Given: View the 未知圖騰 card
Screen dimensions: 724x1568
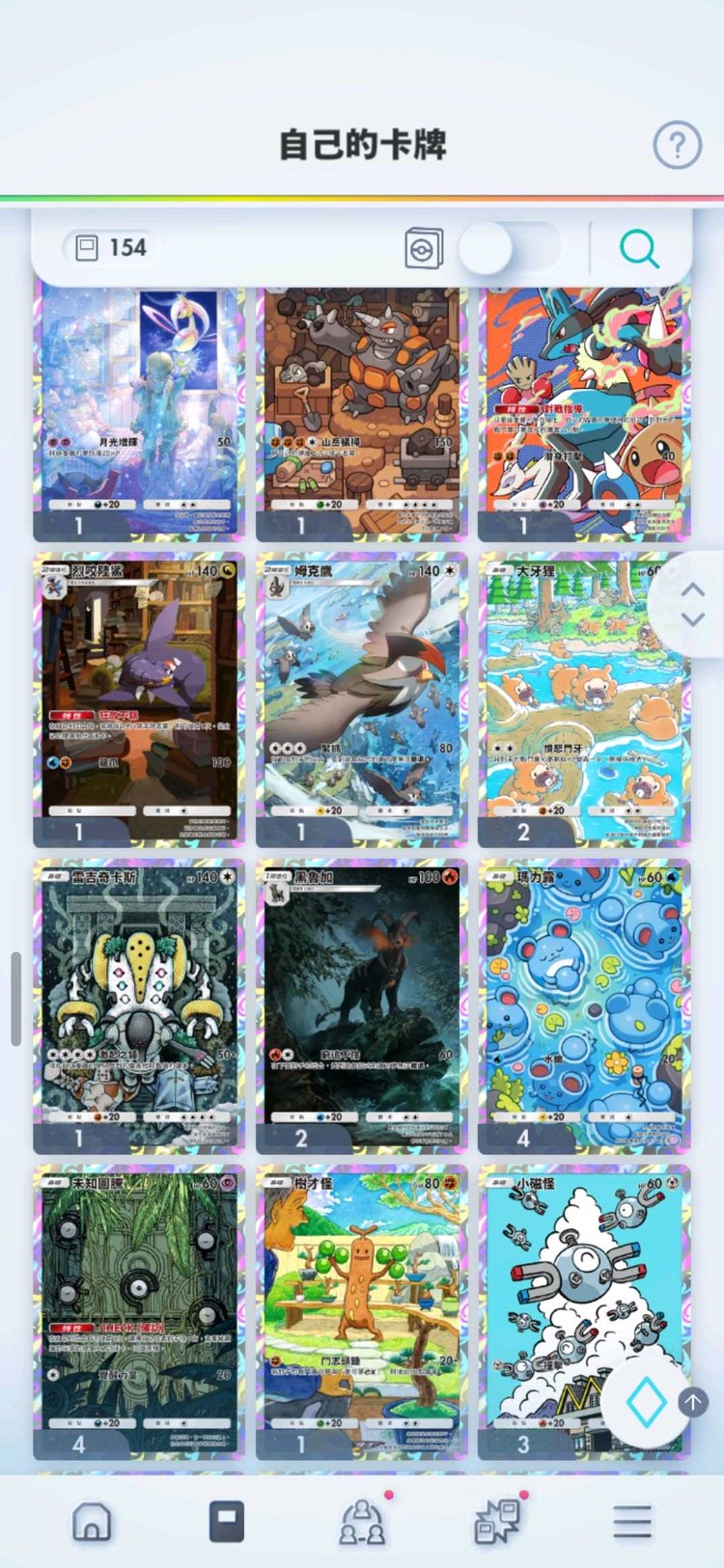Looking at the screenshot, I should pyautogui.click(x=139, y=1307).
